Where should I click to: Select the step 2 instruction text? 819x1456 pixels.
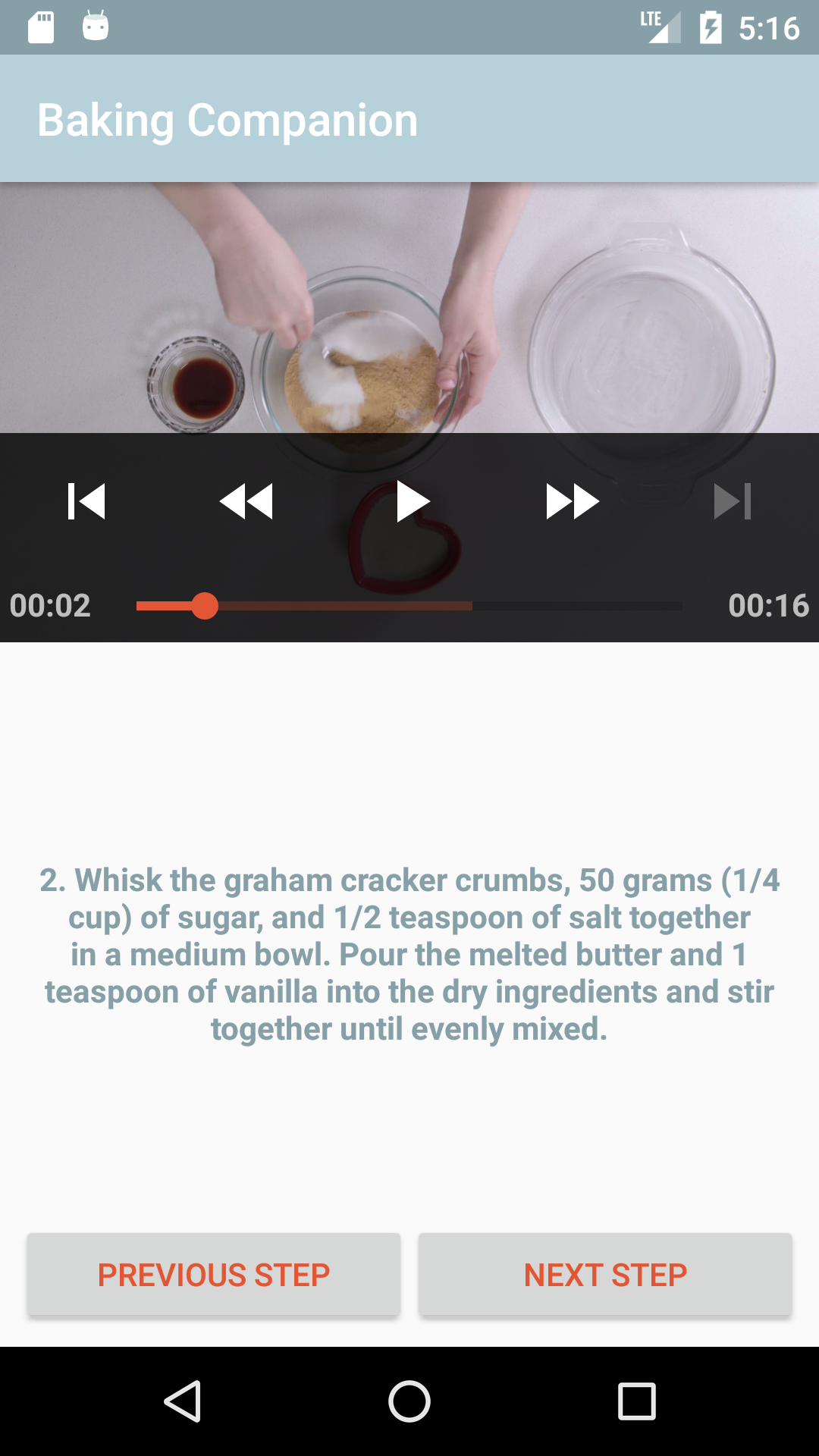tap(409, 954)
